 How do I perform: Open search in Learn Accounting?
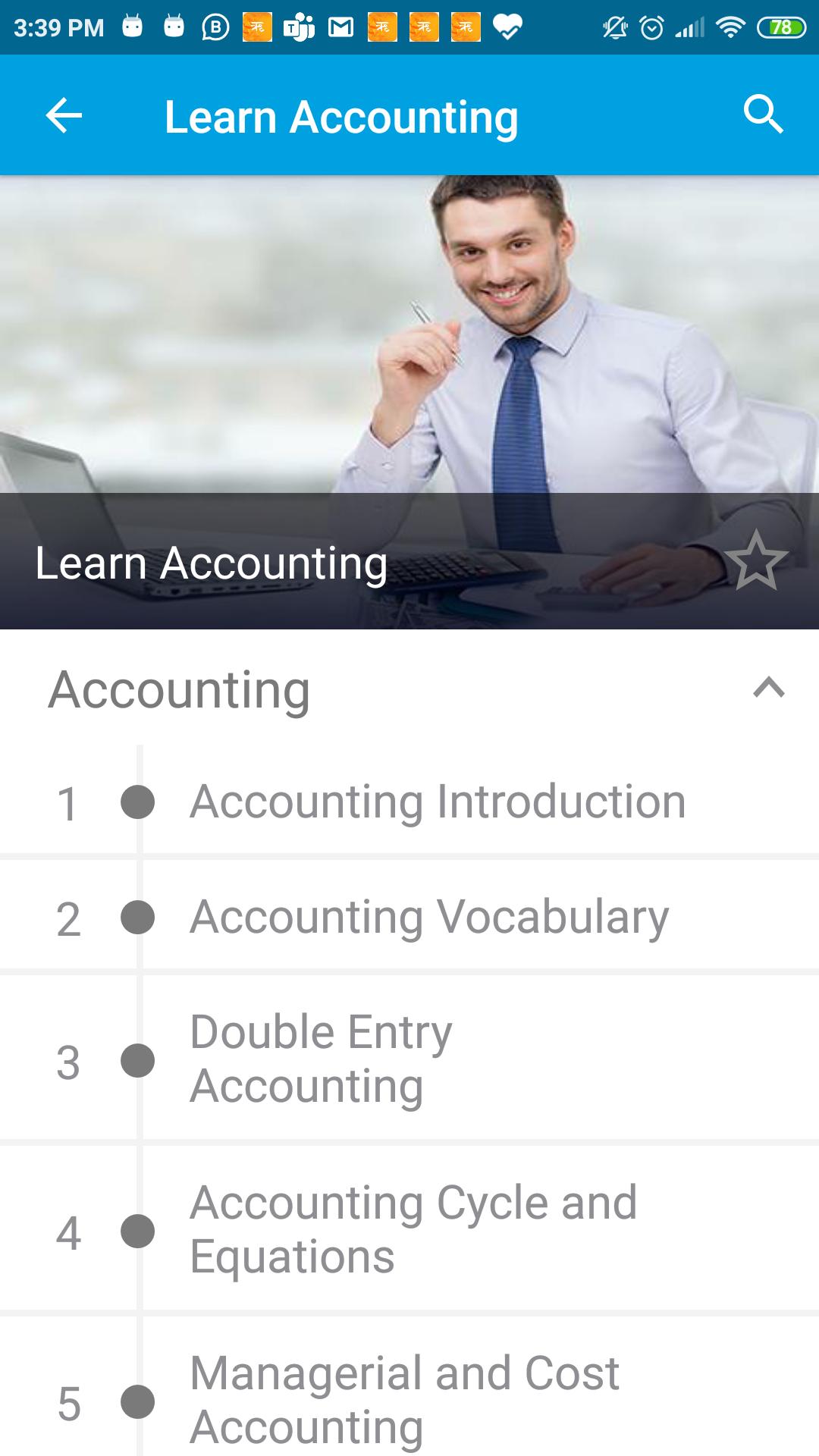[764, 115]
